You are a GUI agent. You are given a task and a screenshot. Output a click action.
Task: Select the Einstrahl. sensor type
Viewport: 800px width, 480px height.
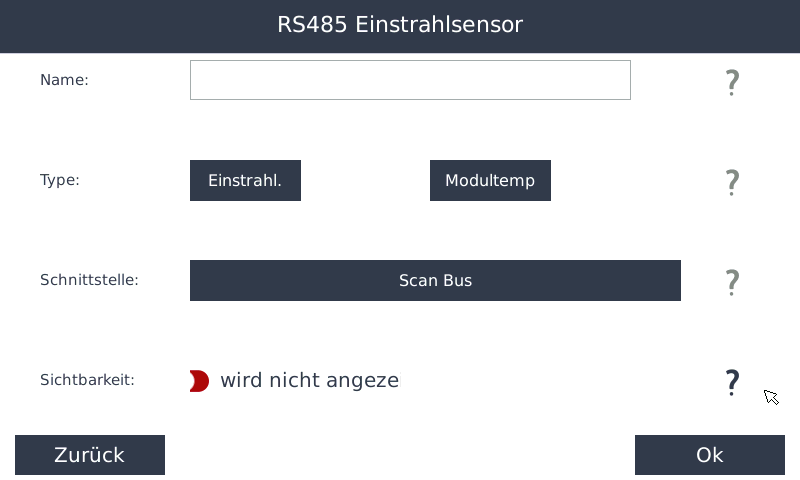(245, 181)
